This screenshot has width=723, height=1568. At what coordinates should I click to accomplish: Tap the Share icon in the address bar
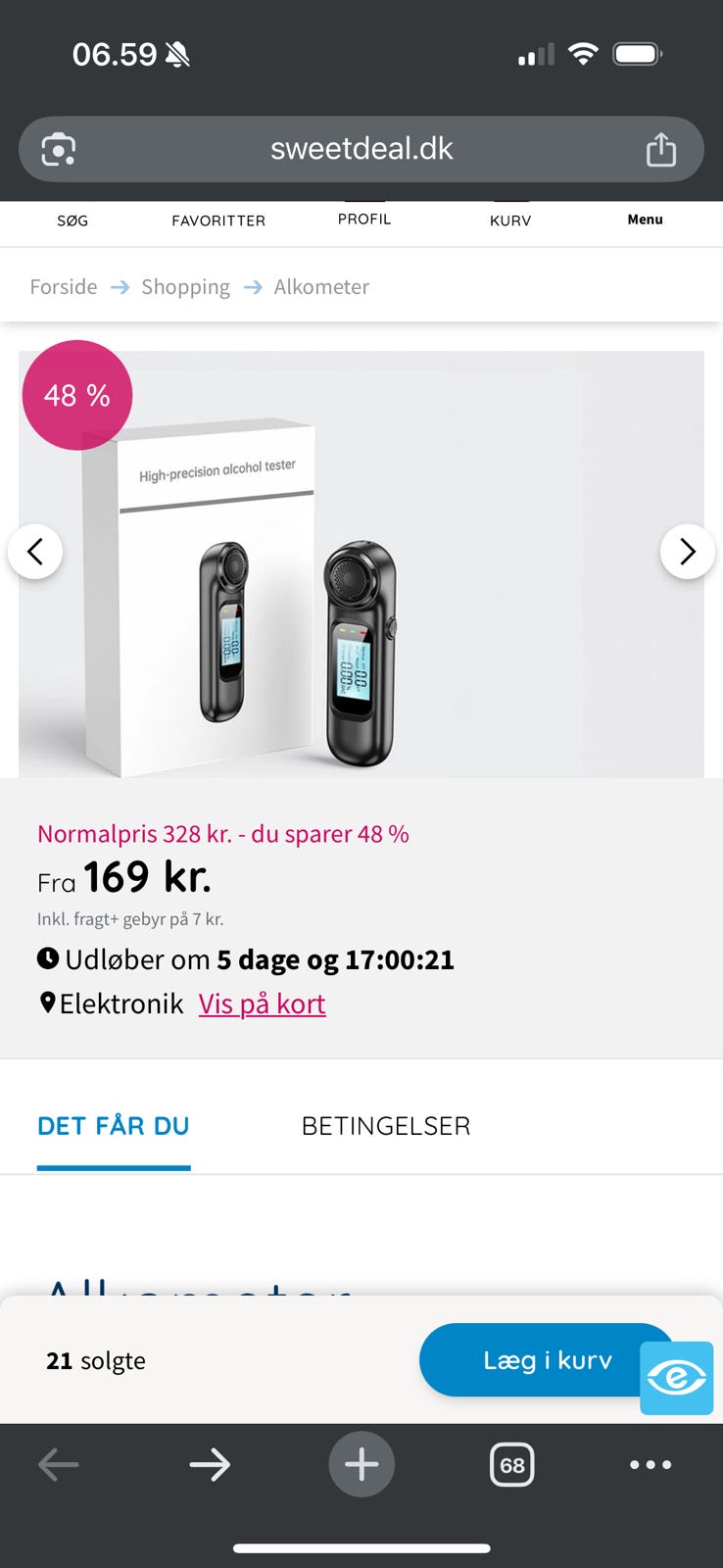click(x=662, y=149)
